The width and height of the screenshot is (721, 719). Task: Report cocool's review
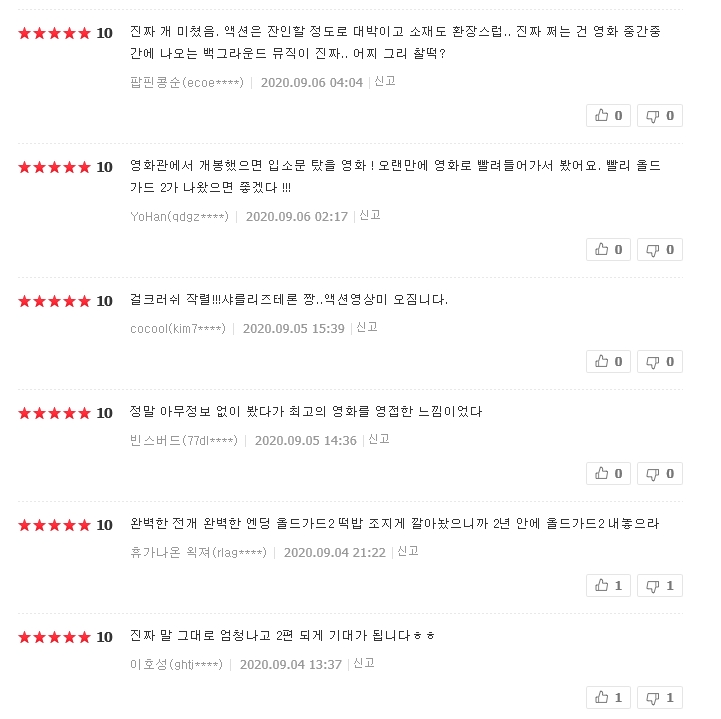pos(367,328)
